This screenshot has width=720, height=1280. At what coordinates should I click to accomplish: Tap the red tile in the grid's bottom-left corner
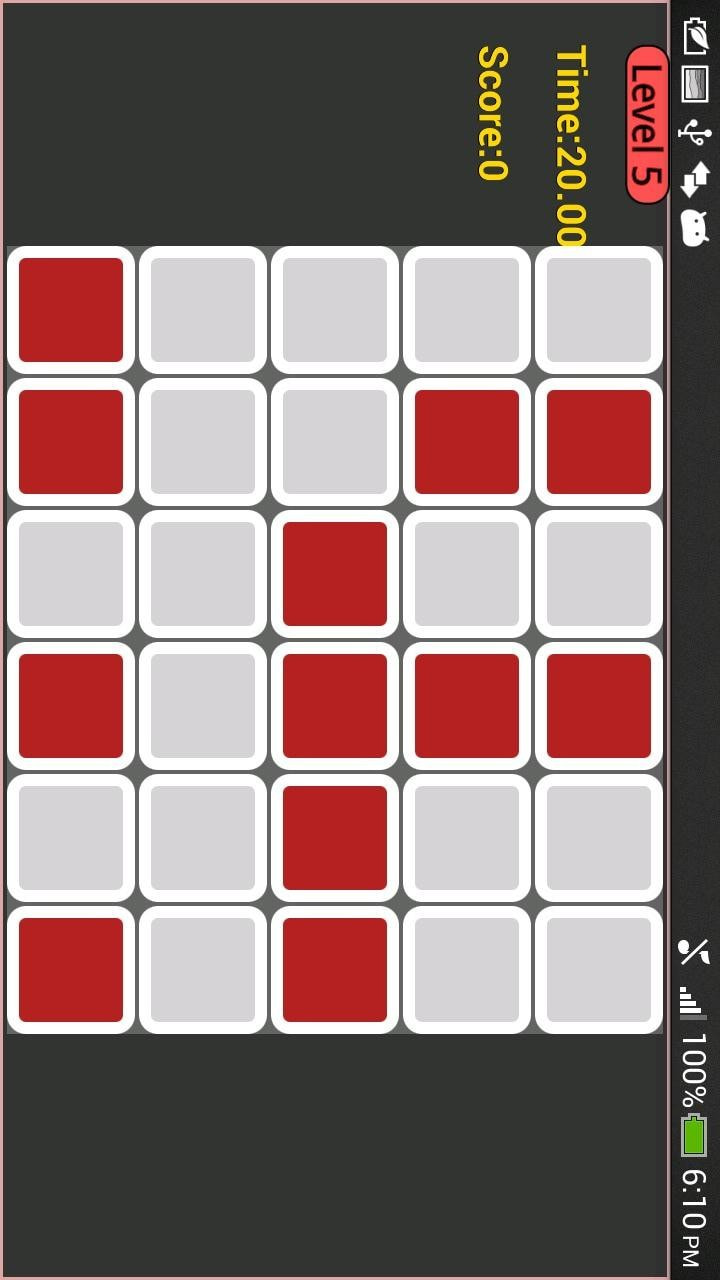(x=71, y=970)
